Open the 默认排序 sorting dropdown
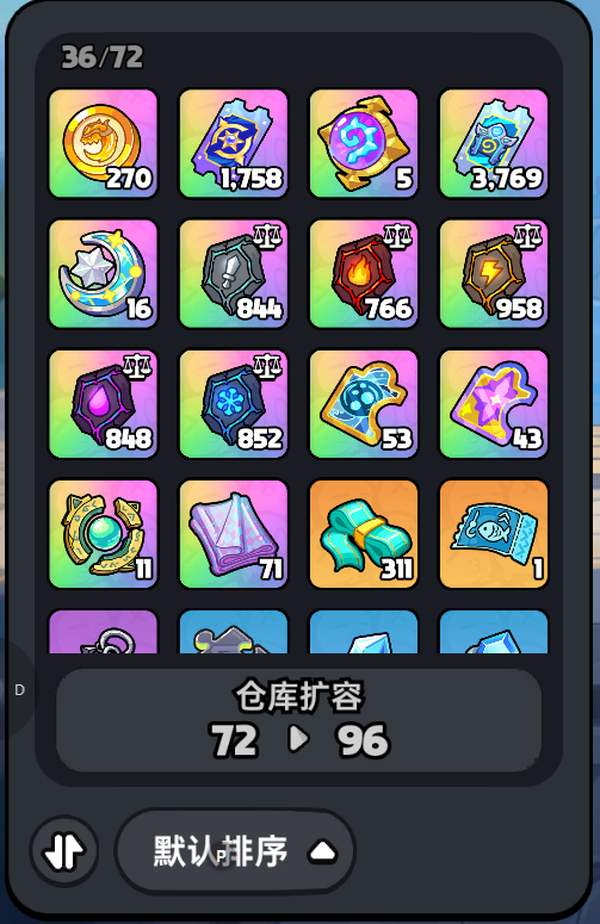This screenshot has height=924, width=600. [x=236, y=851]
